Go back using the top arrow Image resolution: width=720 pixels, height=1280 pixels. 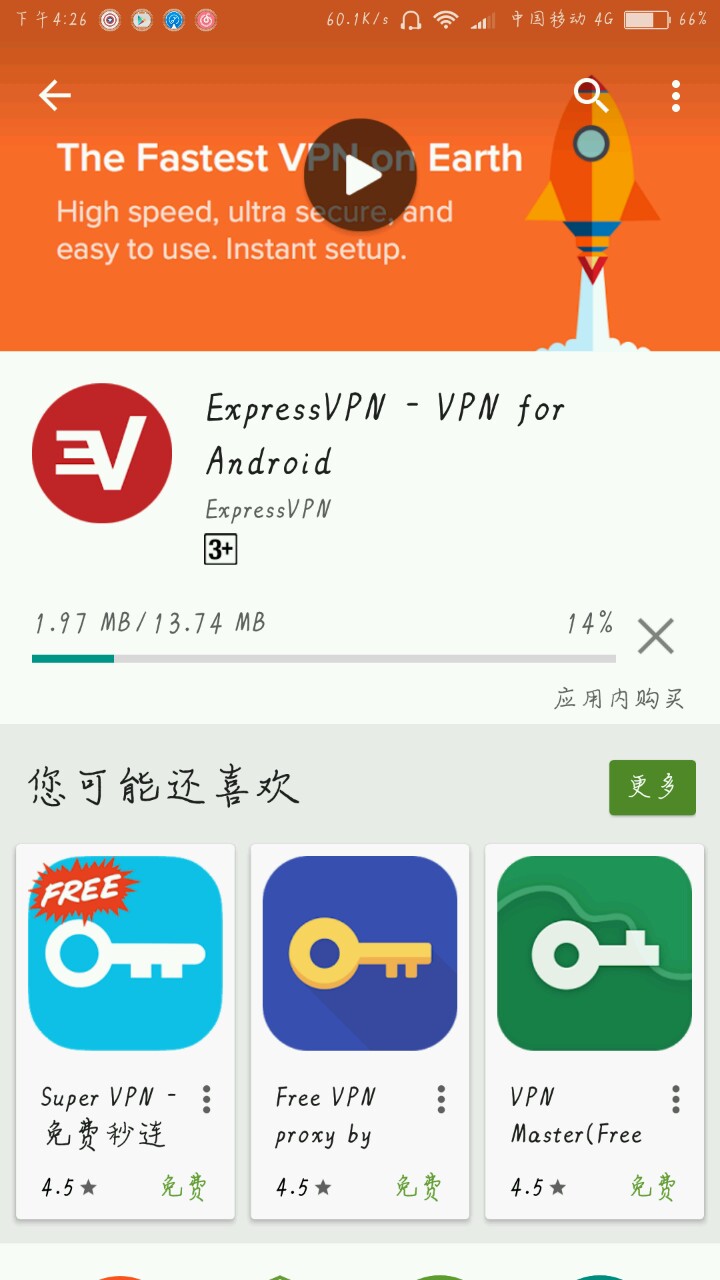click(55, 96)
